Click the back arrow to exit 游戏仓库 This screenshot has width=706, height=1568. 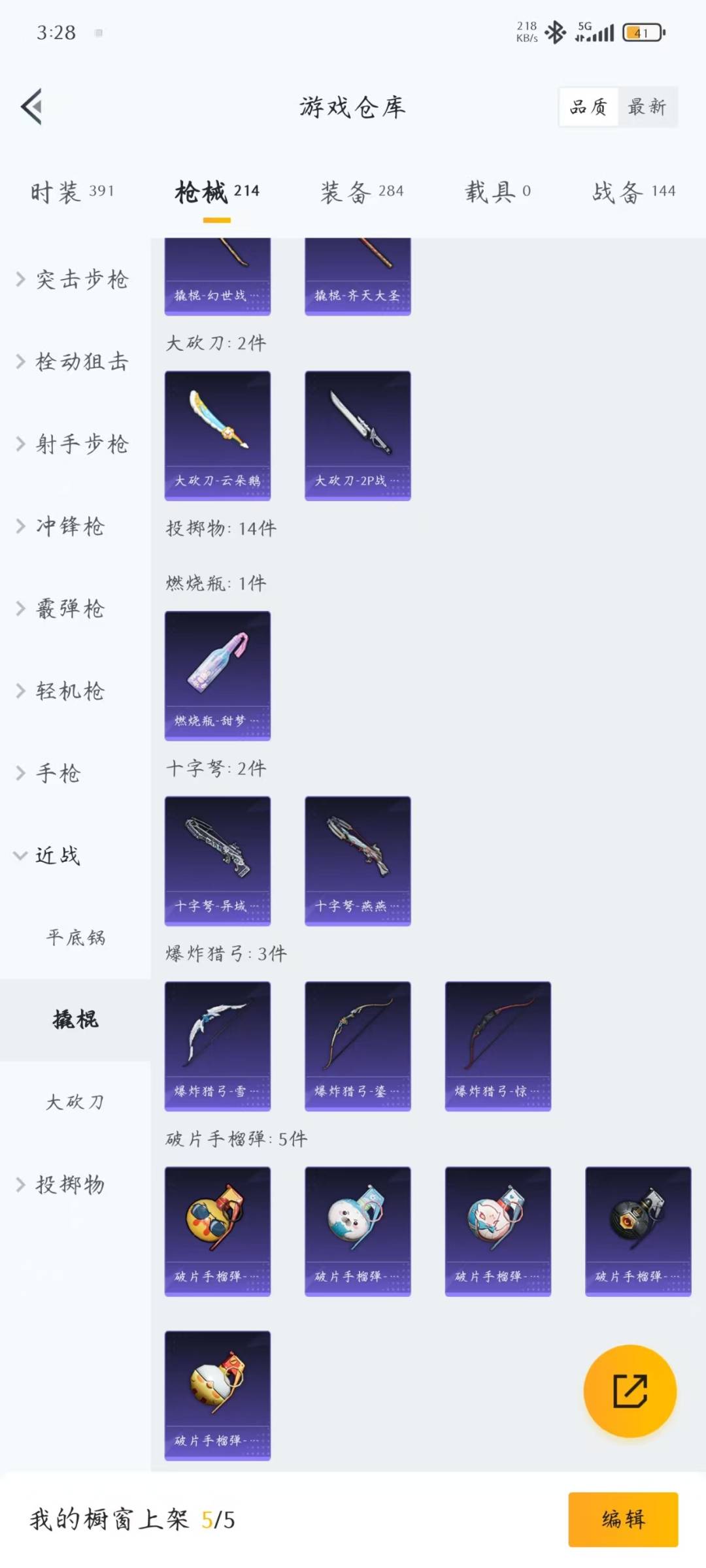click(31, 107)
